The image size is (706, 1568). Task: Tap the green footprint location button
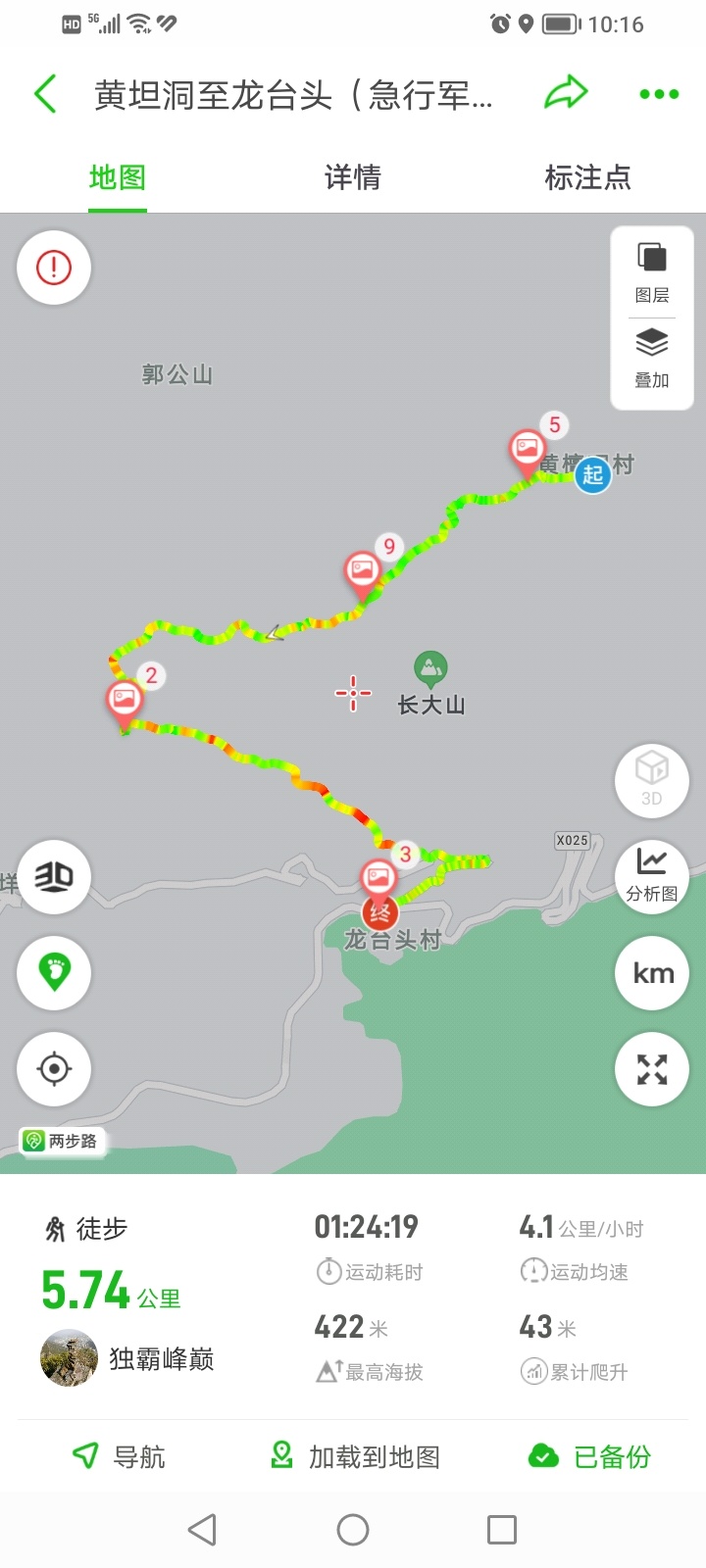pos(54,973)
